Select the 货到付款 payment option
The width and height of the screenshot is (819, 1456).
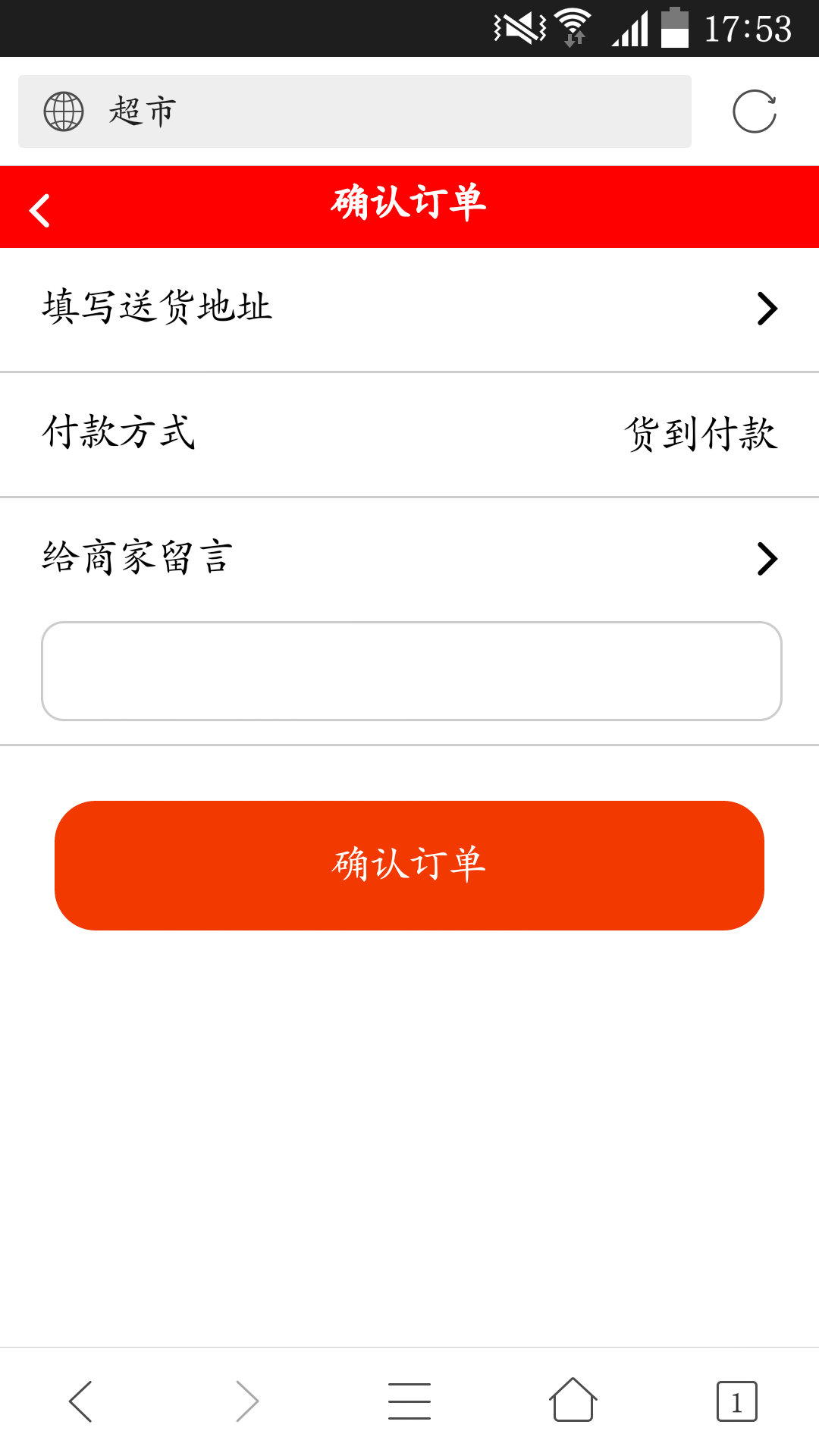click(700, 434)
